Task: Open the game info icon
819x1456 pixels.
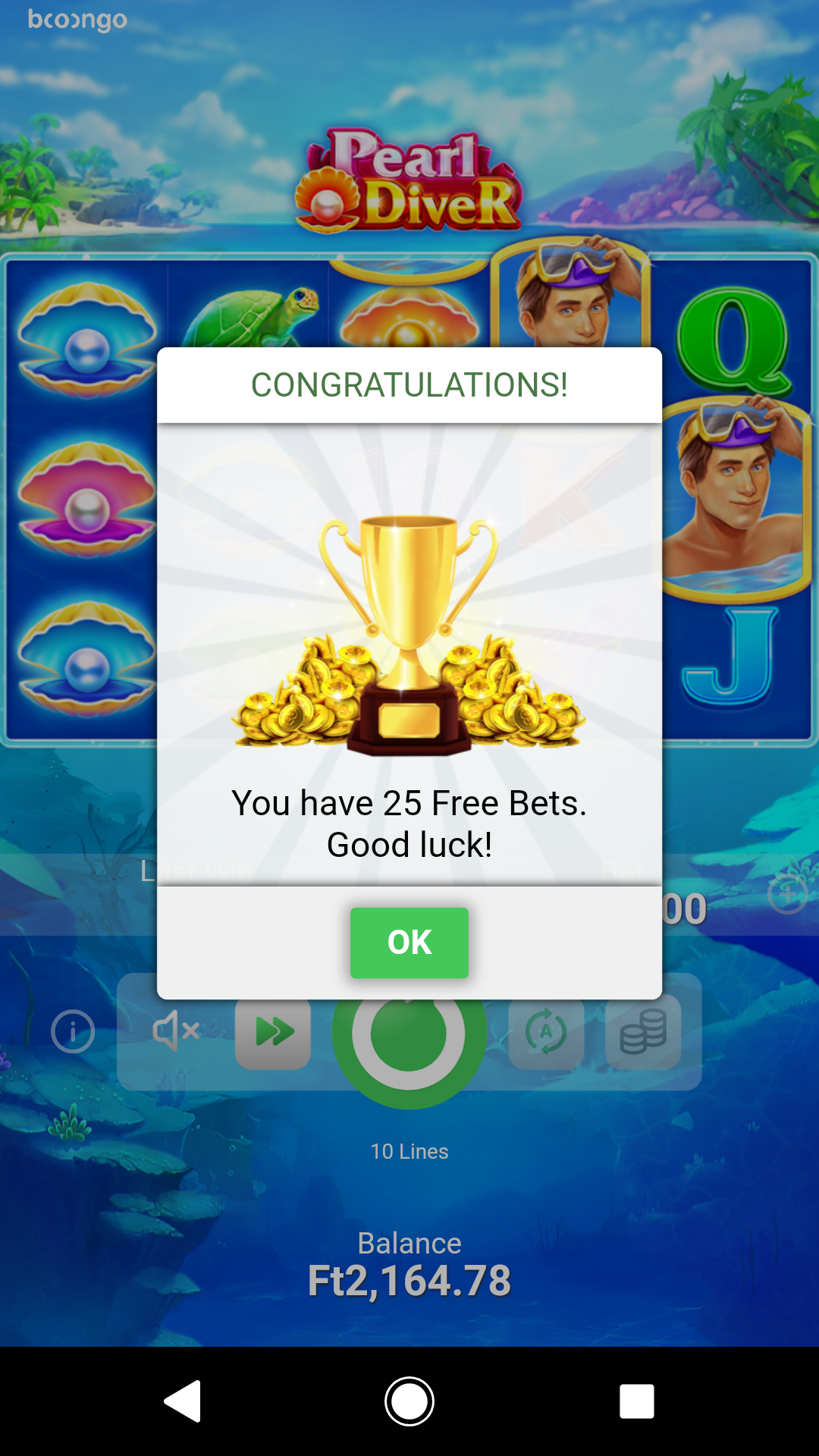Action: tap(73, 1031)
